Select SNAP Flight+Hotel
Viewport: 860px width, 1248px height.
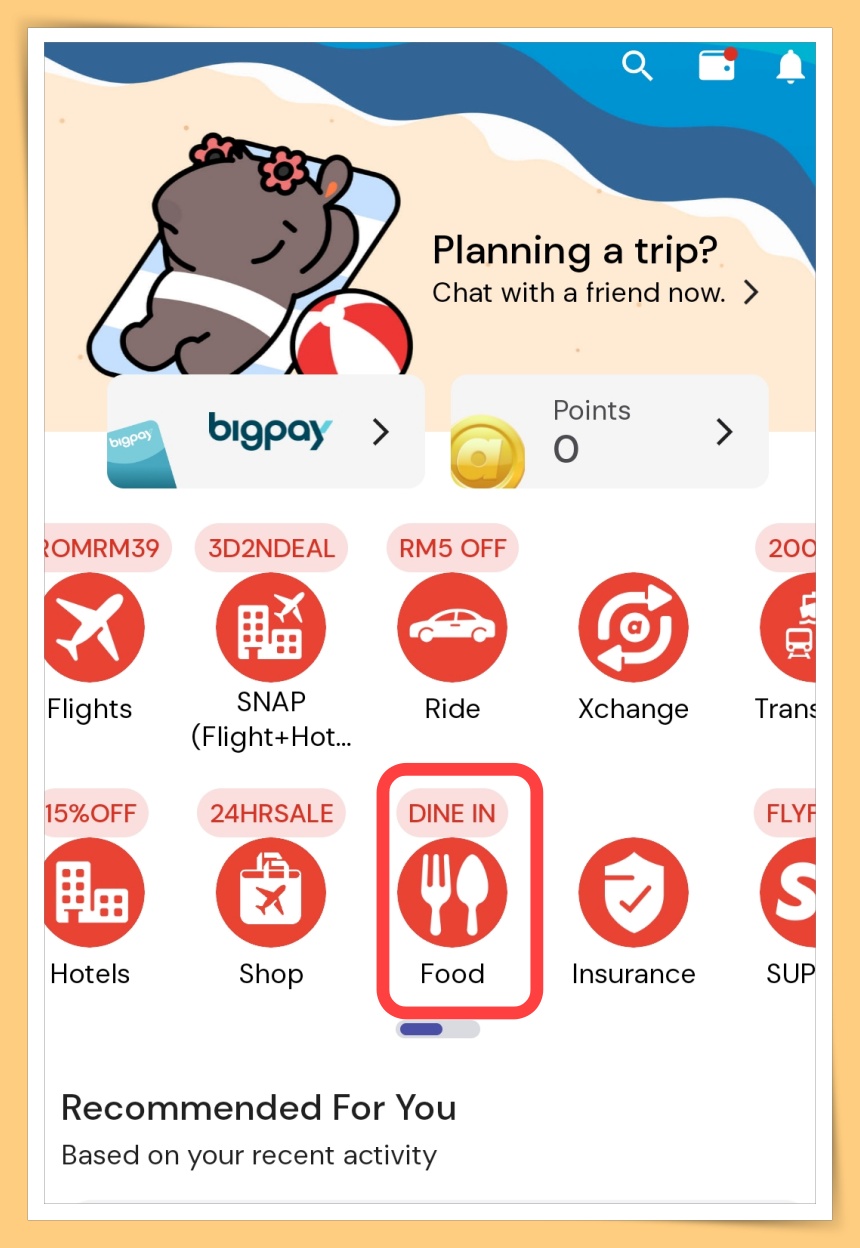click(x=271, y=628)
